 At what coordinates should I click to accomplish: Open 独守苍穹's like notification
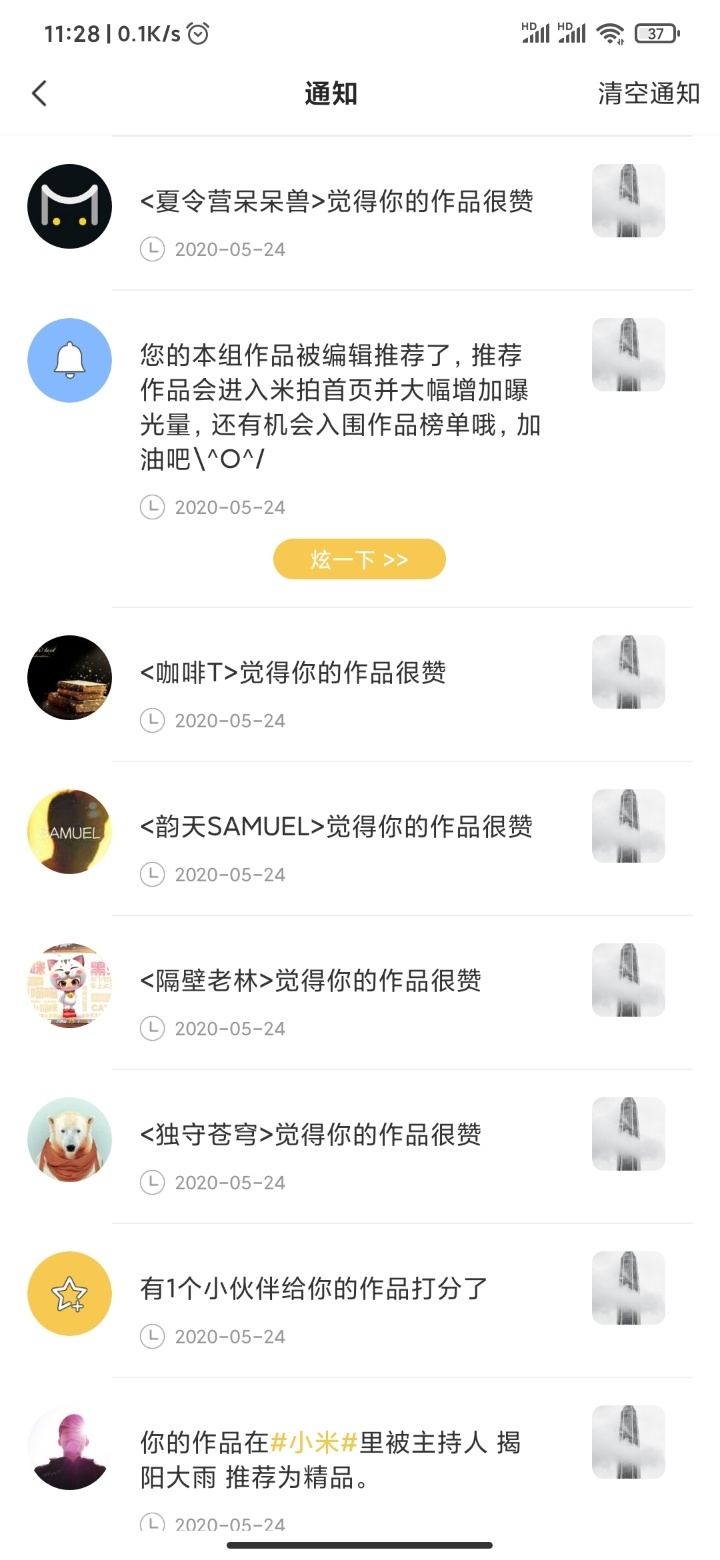pos(311,1135)
